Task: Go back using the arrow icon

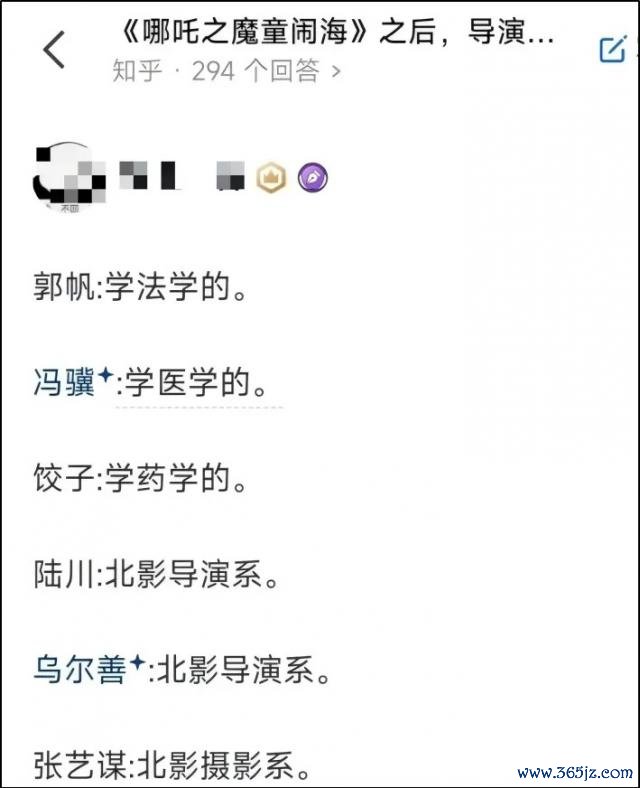Action: [x=54, y=50]
